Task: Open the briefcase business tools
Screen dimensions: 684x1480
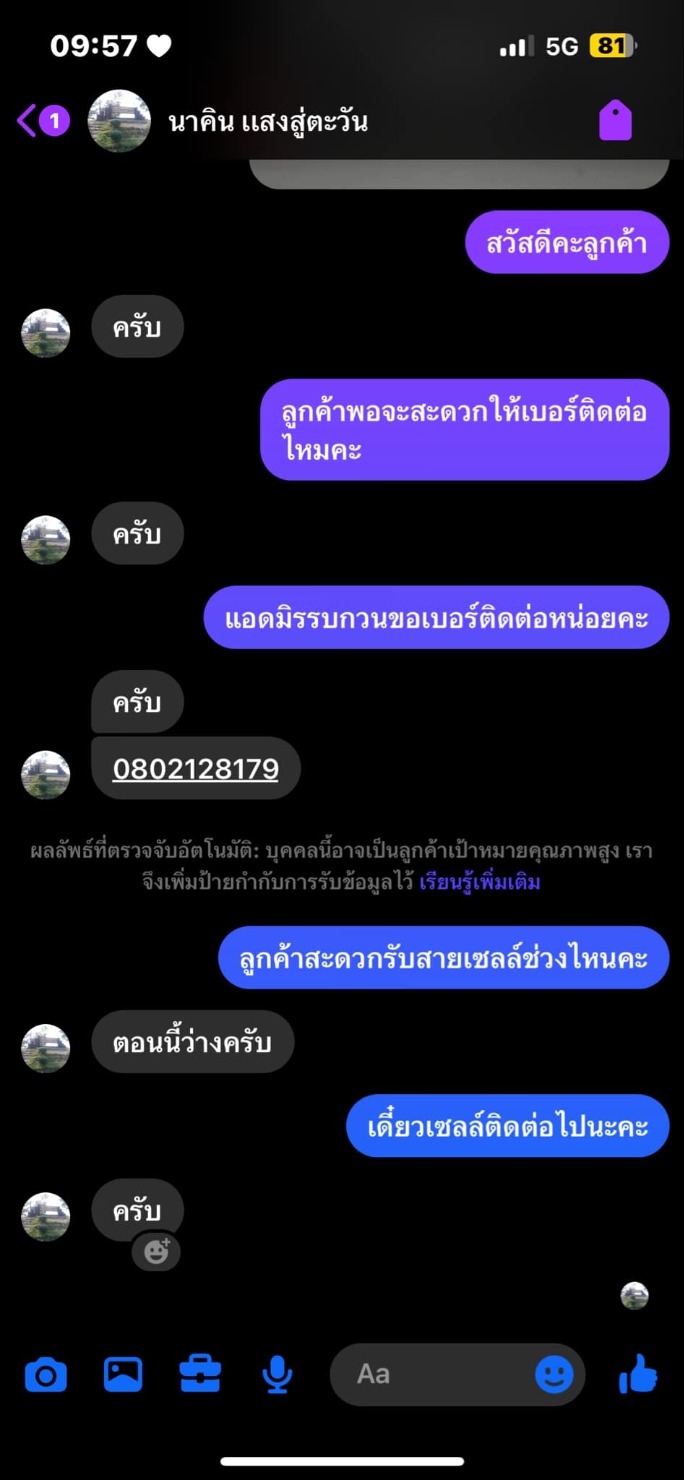Action: tap(200, 1375)
